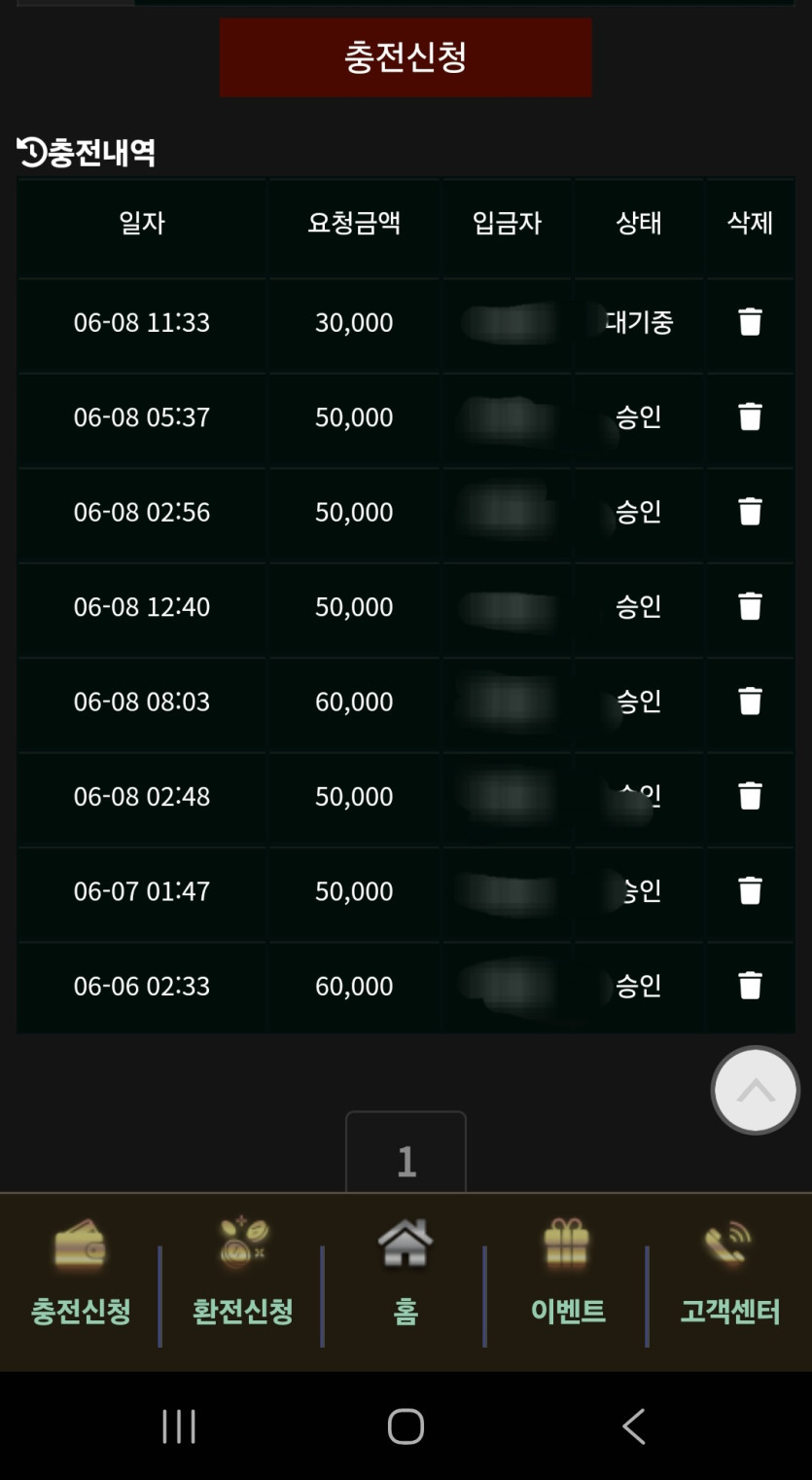
Task: Open the system recent apps
Action: tap(179, 1426)
